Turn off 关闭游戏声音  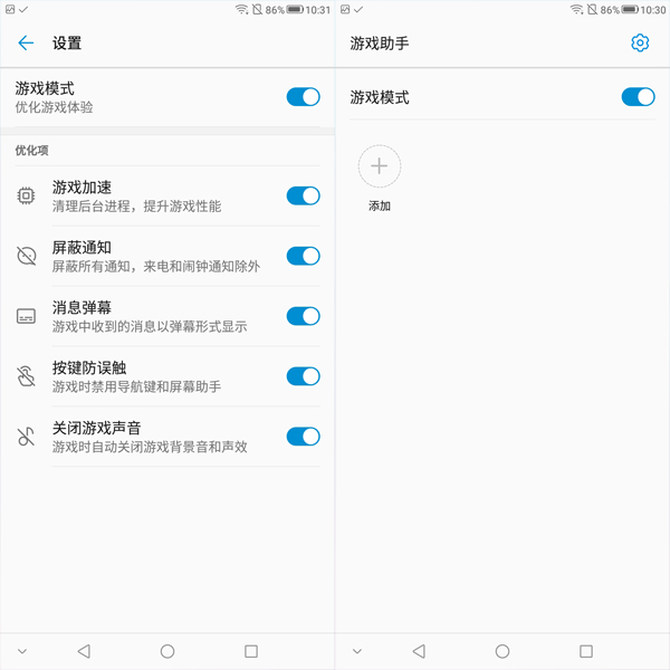[x=303, y=436]
